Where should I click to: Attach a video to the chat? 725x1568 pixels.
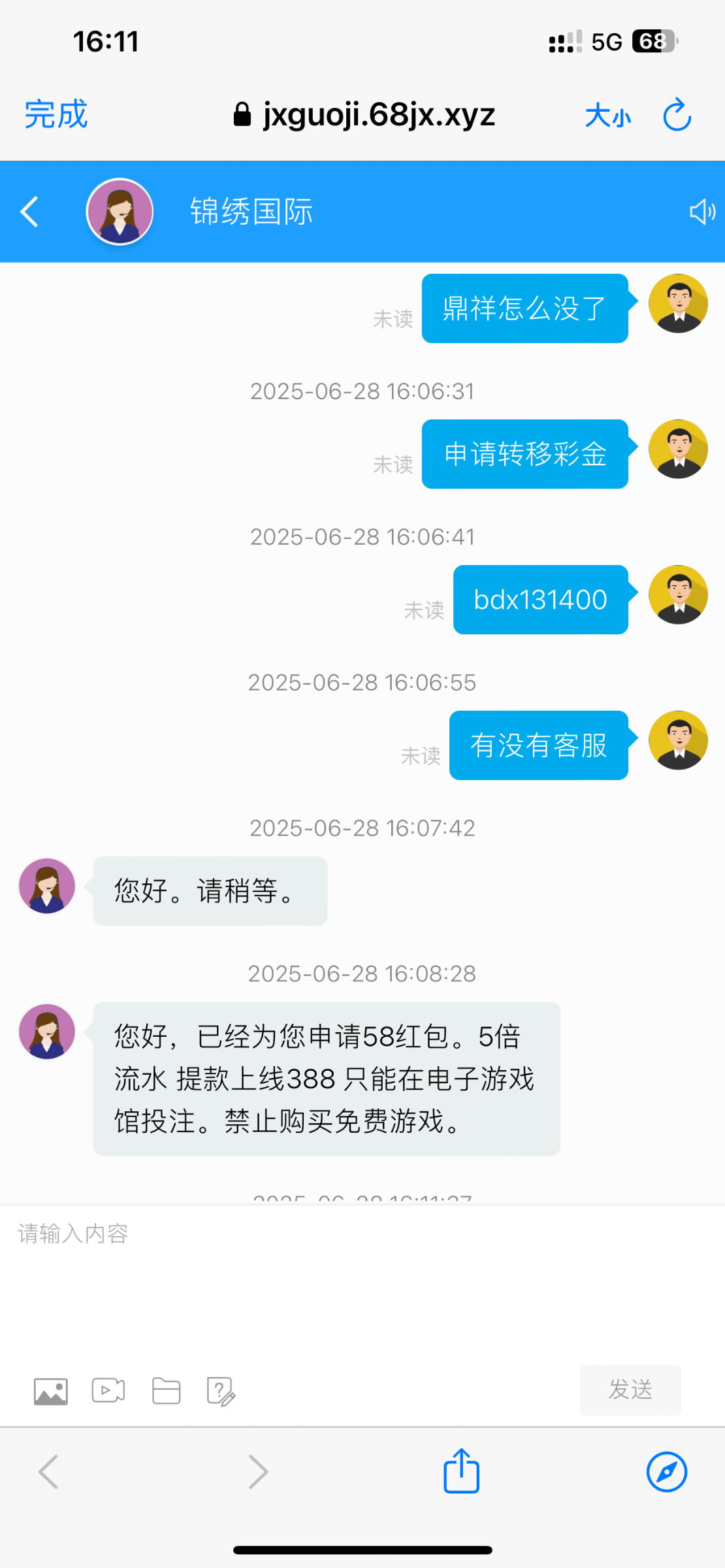(108, 1390)
